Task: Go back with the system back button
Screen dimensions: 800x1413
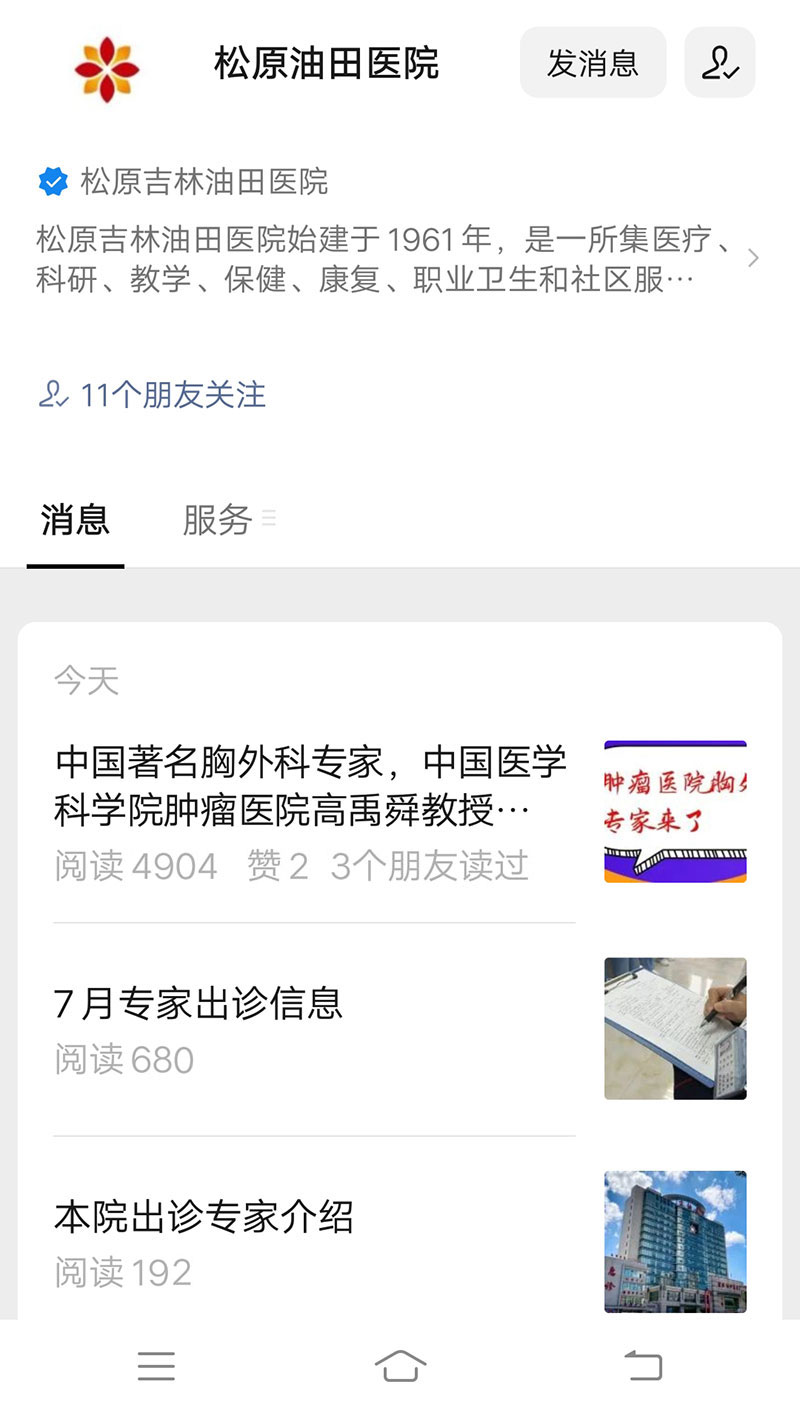Action: (643, 1366)
